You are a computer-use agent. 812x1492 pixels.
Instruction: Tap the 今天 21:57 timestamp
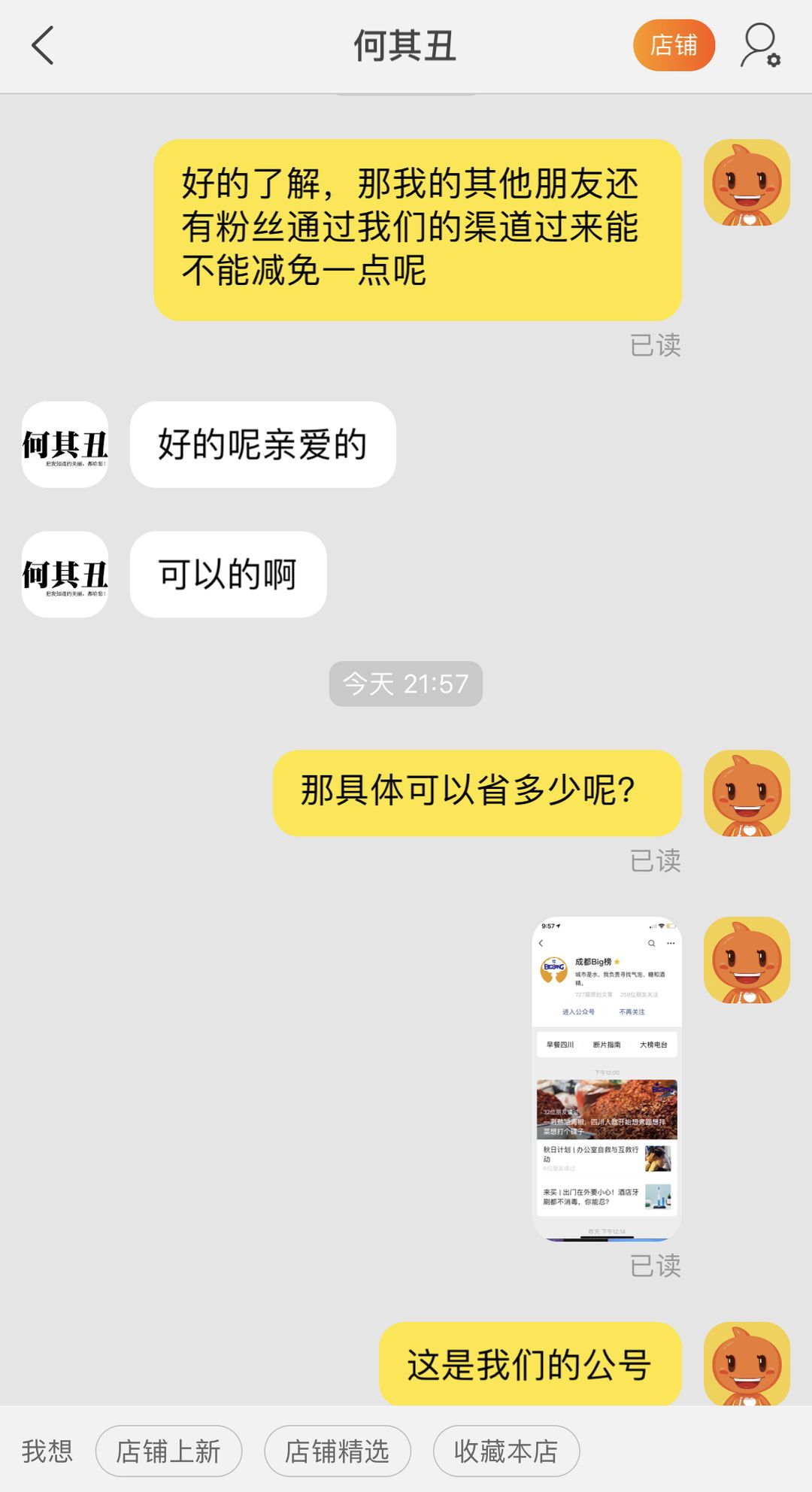(405, 683)
